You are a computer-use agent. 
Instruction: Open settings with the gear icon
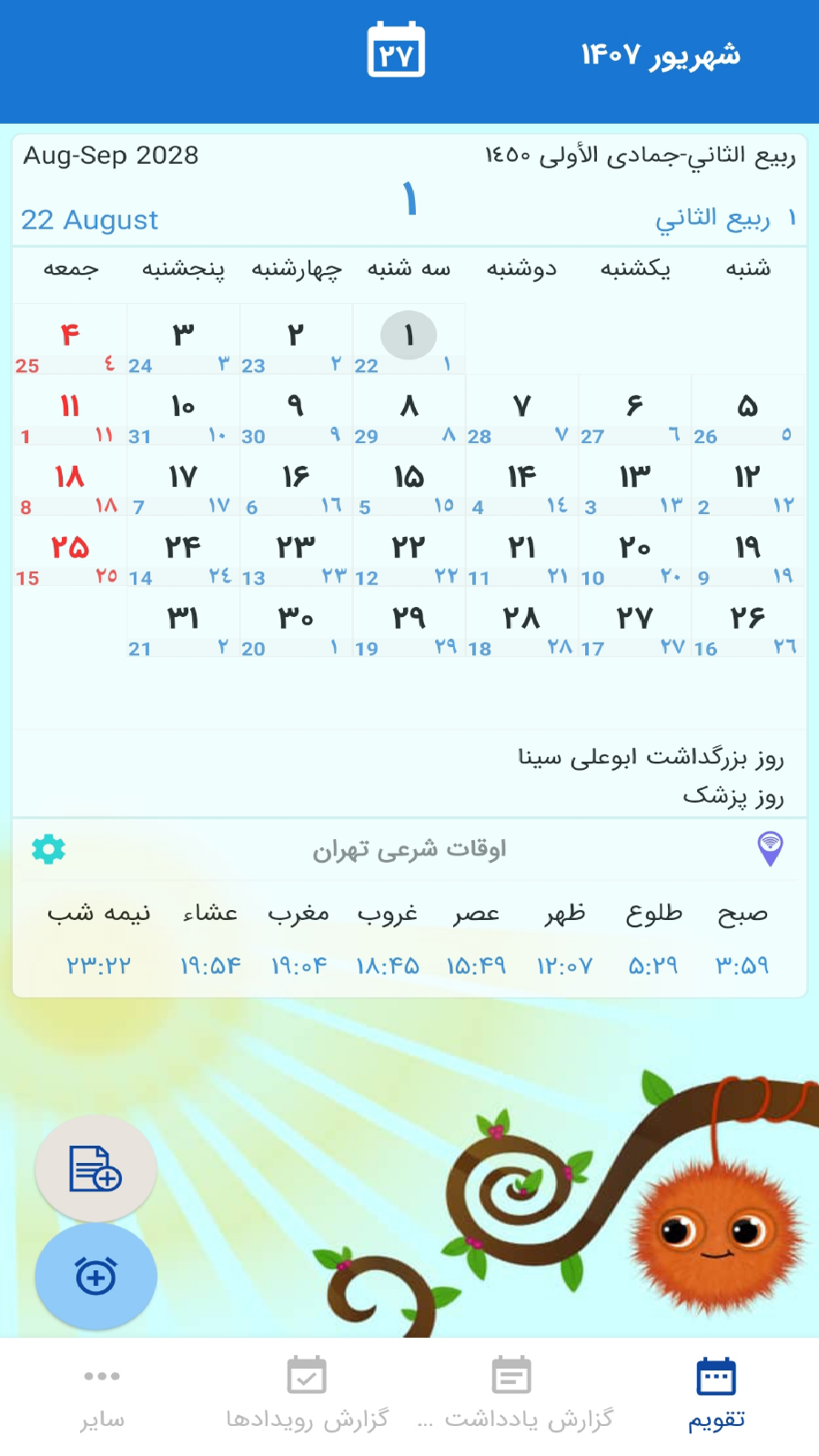pyautogui.click(x=47, y=848)
